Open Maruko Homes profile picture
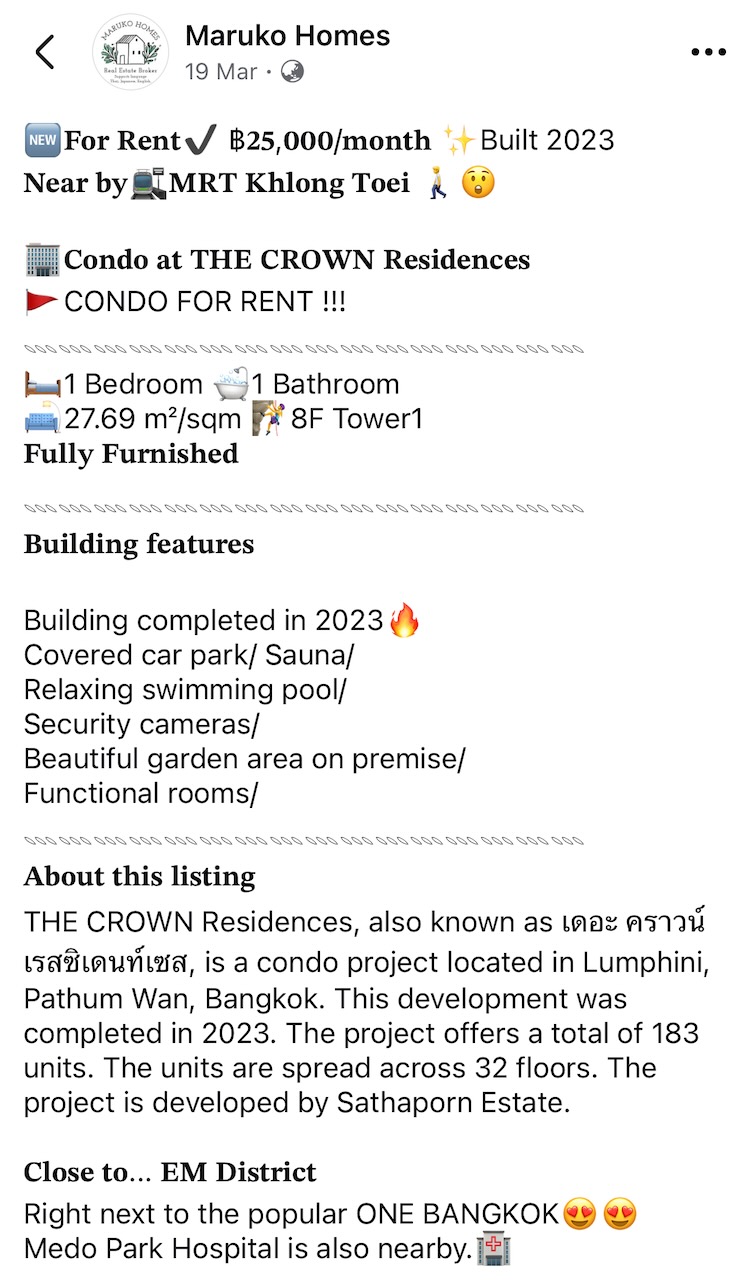This screenshot has width=755, height=1280. [x=131, y=52]
